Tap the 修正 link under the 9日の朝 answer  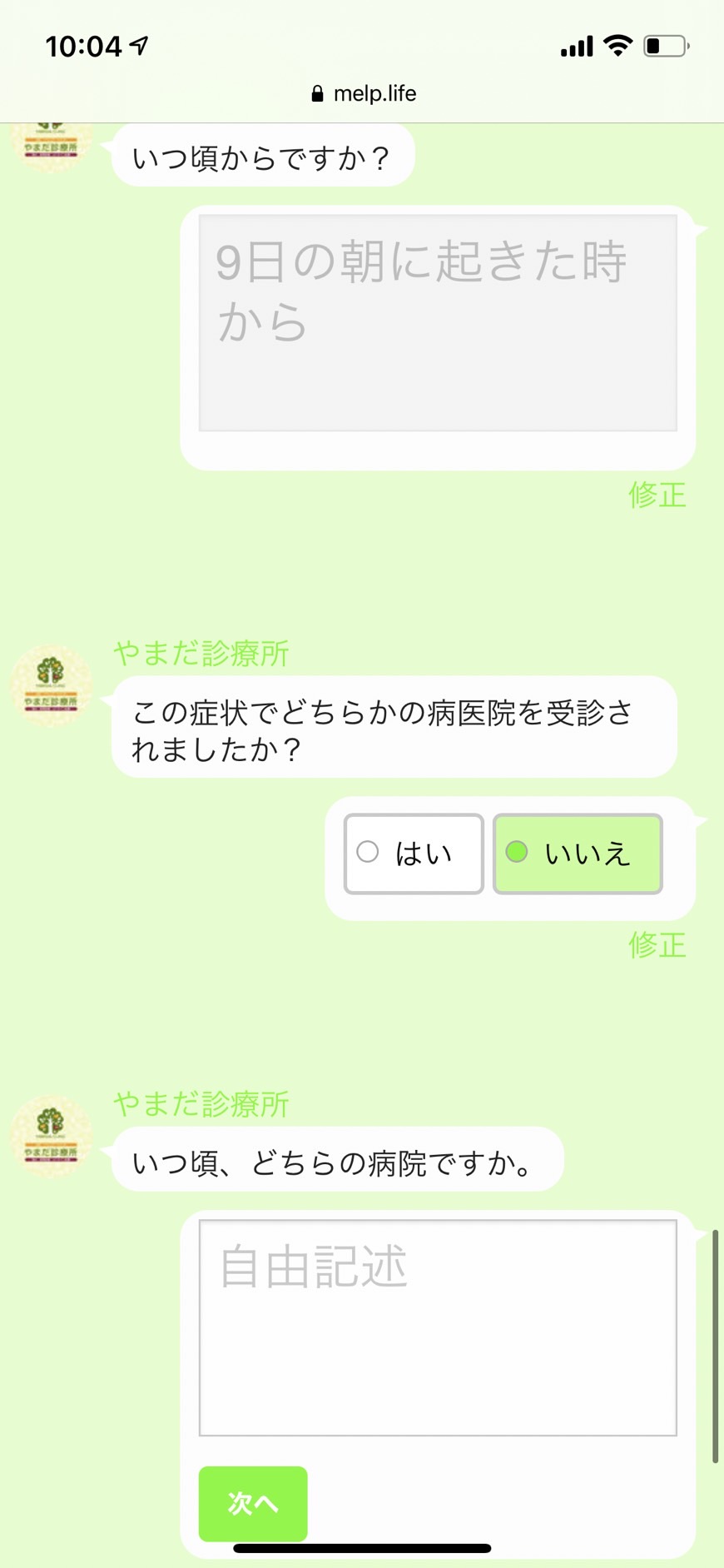click(657, 495)
